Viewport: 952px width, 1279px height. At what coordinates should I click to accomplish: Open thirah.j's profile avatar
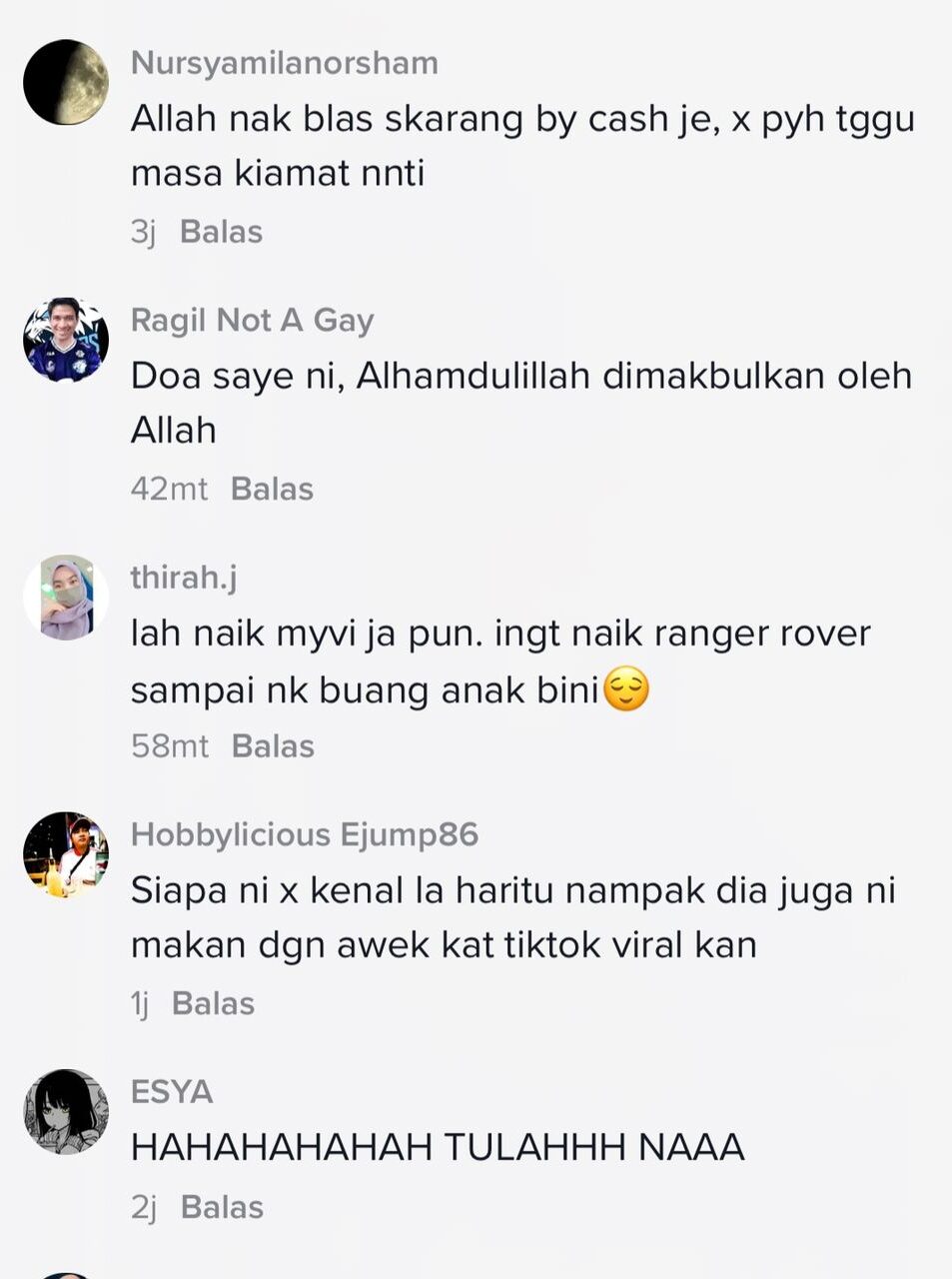tap(66, 598)
